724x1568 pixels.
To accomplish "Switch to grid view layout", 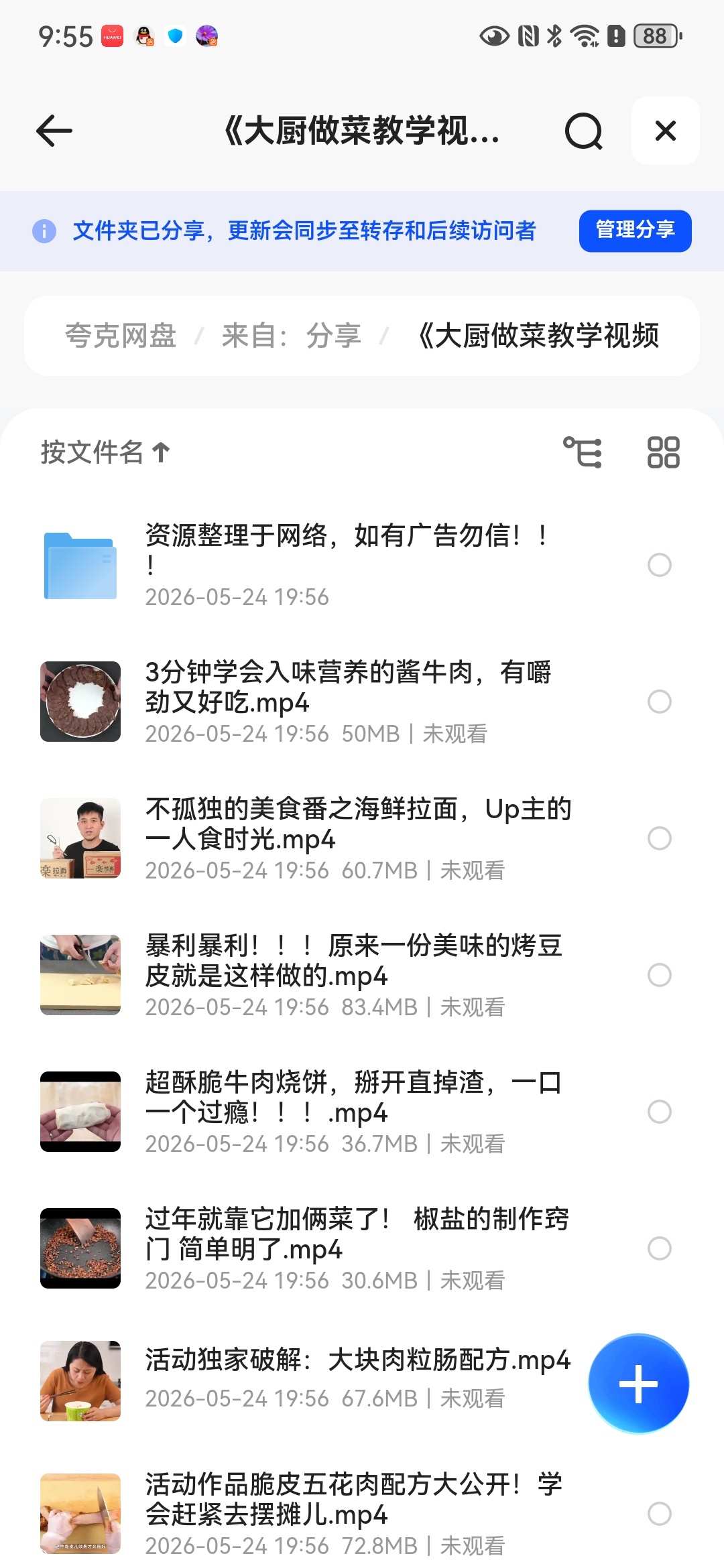I will coord(664,452).
